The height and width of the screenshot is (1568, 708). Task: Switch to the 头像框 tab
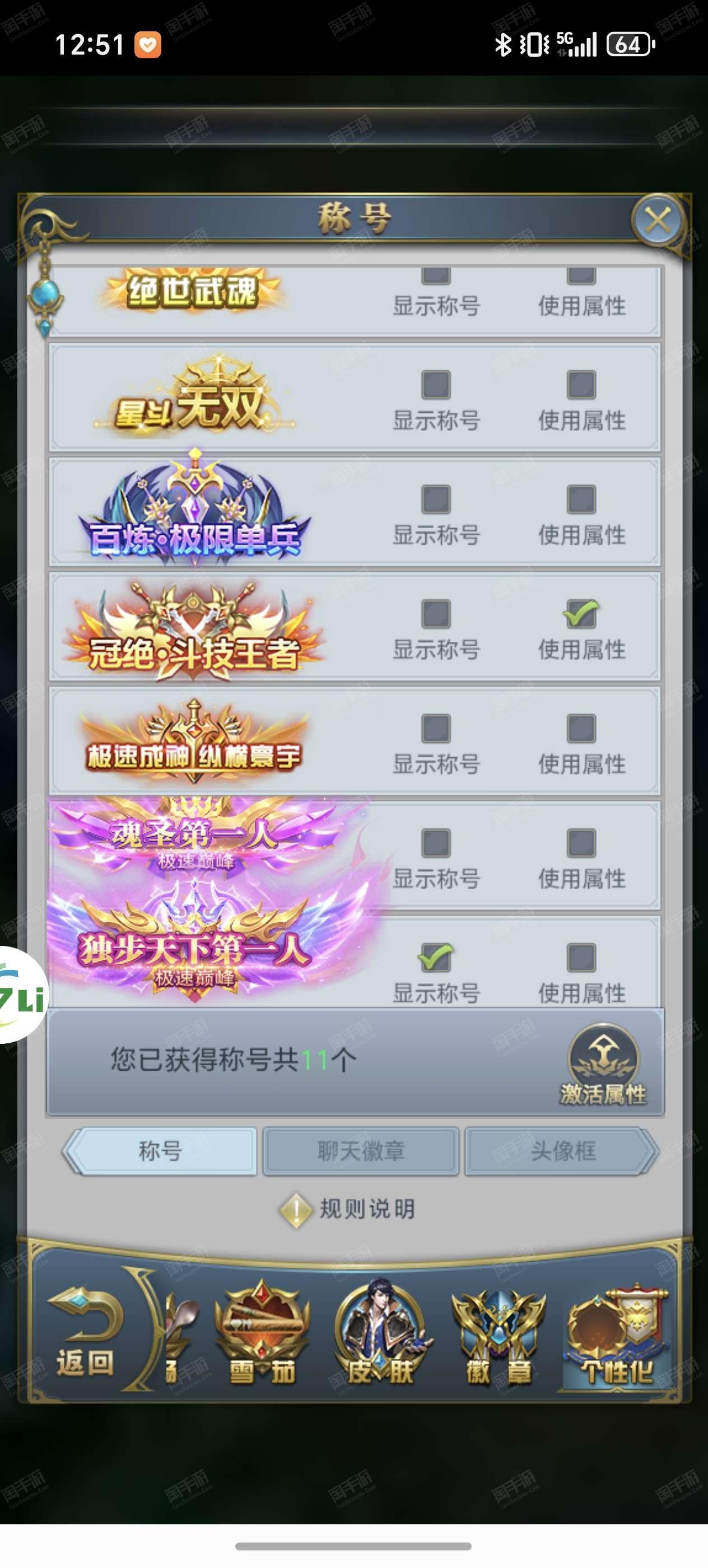point(562,1151)
